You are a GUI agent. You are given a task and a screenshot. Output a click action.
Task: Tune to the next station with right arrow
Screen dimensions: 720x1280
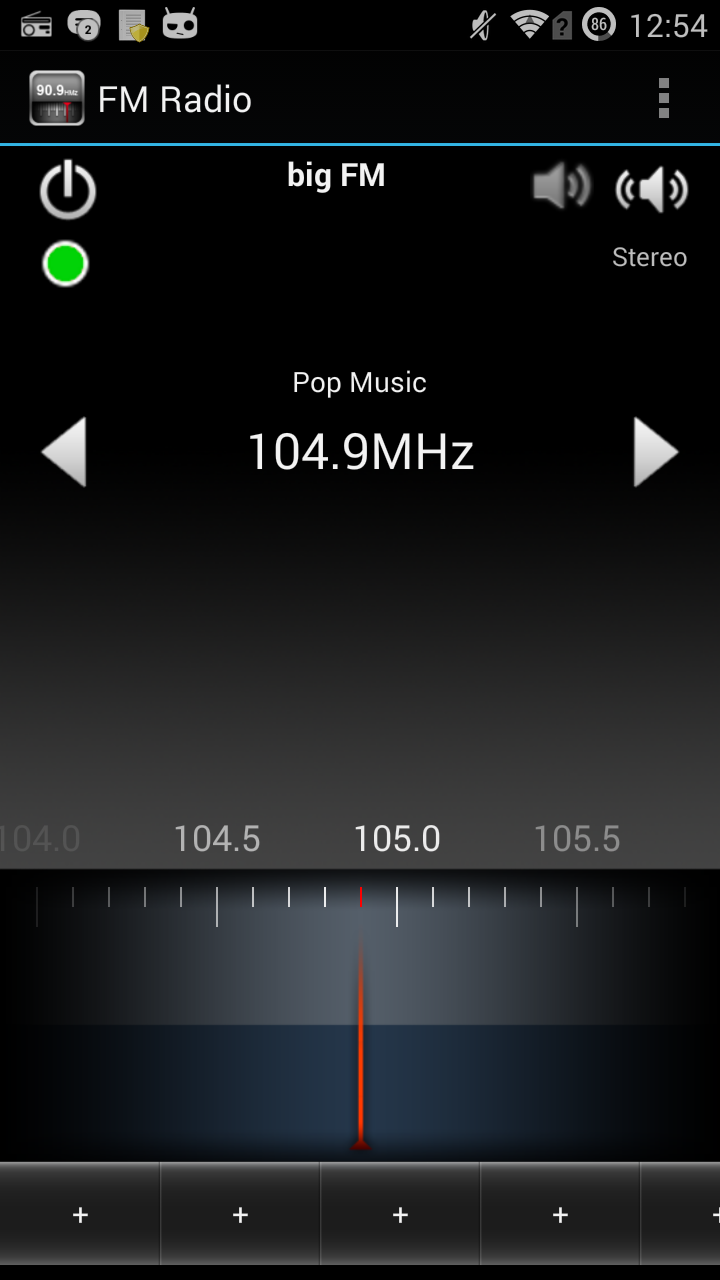656,452
